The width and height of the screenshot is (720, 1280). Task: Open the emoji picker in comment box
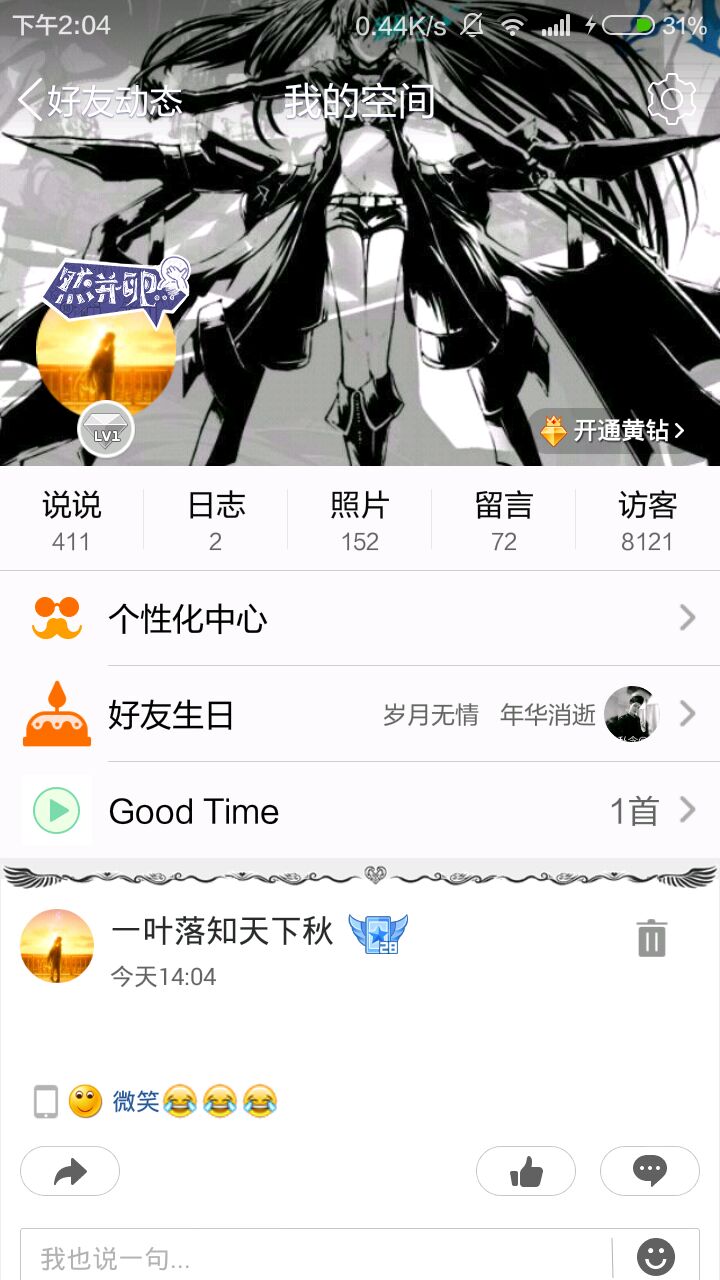tap(656, 1257)
